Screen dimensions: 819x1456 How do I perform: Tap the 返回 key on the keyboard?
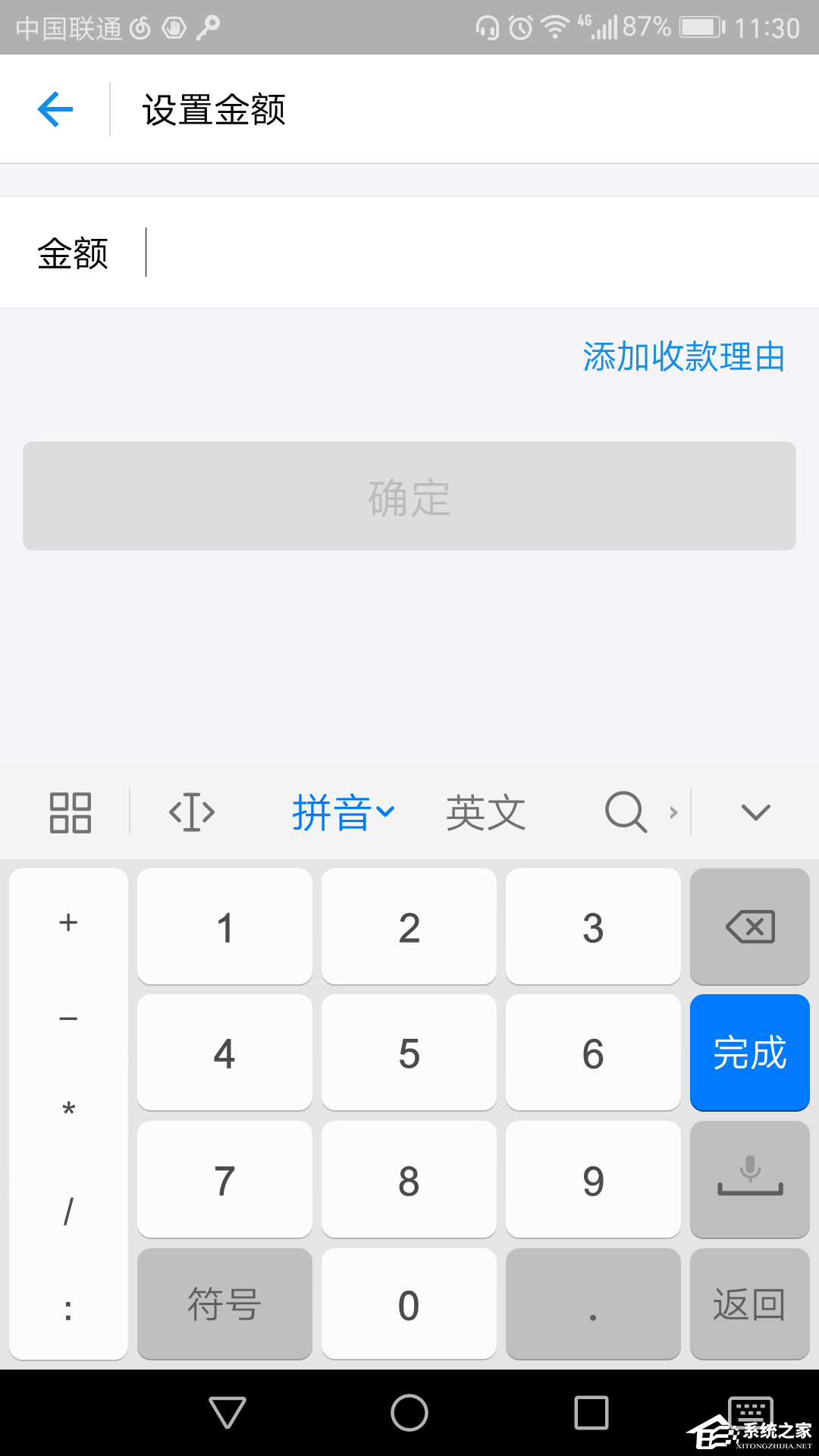click(749, 1304)
